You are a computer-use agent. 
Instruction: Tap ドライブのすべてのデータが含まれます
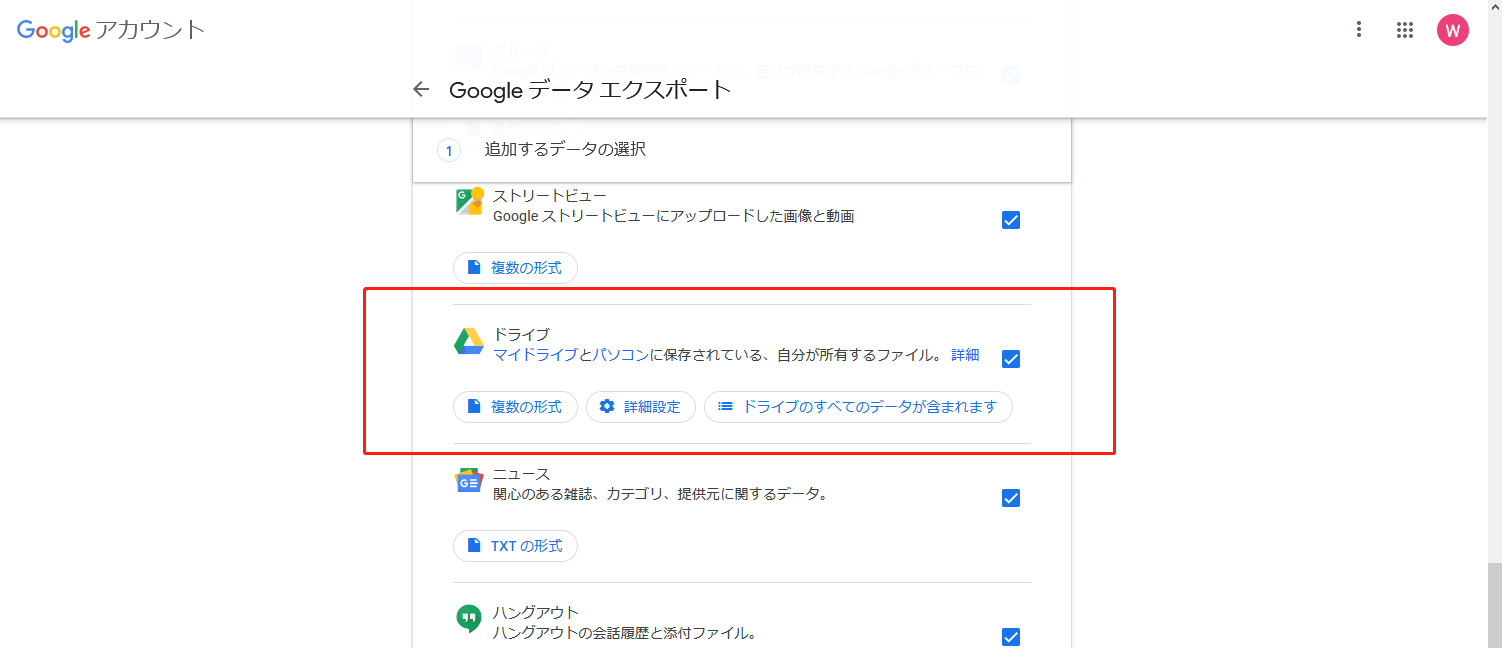click(x=858, y=407)
